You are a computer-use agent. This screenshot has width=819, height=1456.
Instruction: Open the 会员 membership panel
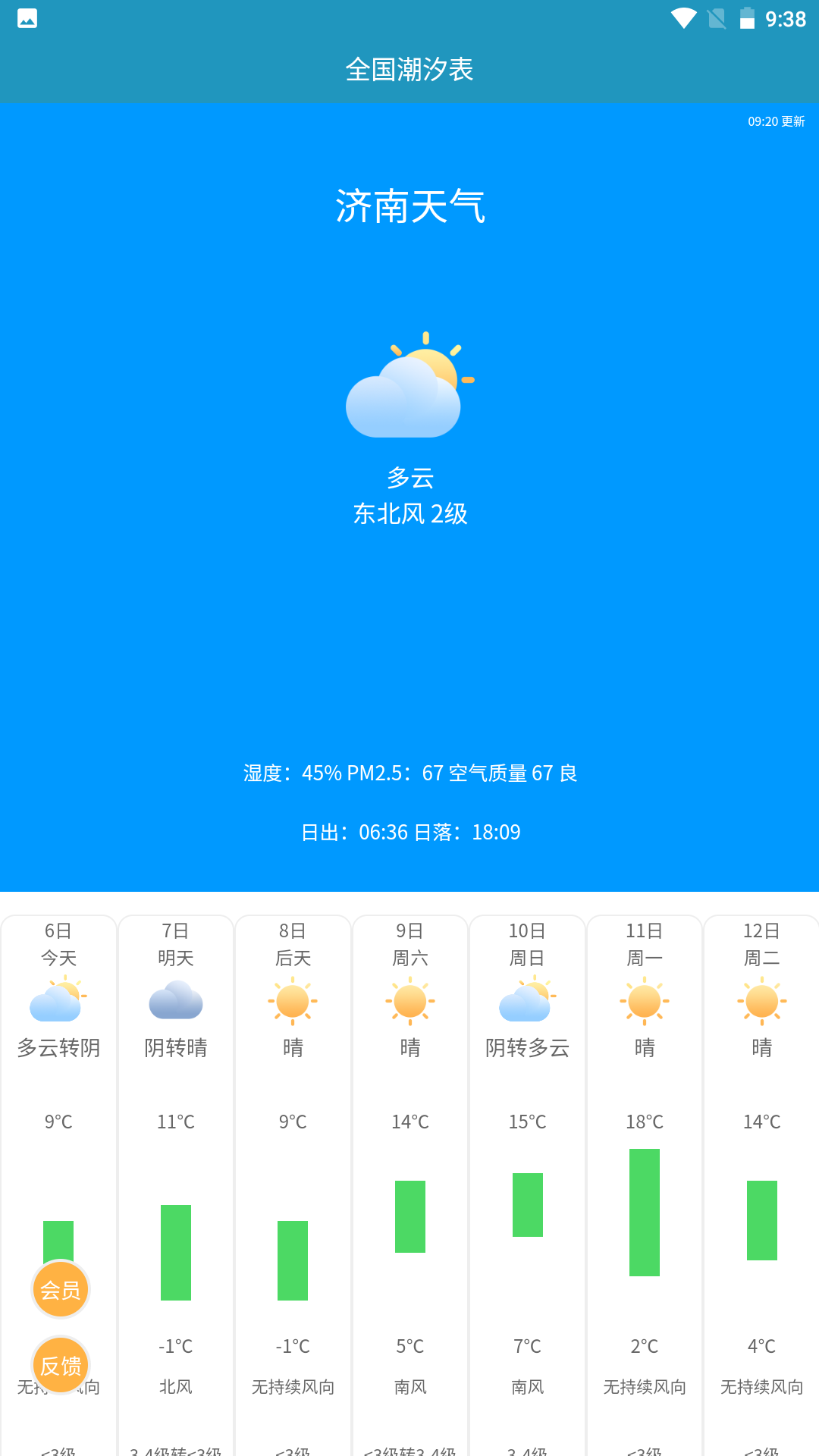(x=60, y=1288)
